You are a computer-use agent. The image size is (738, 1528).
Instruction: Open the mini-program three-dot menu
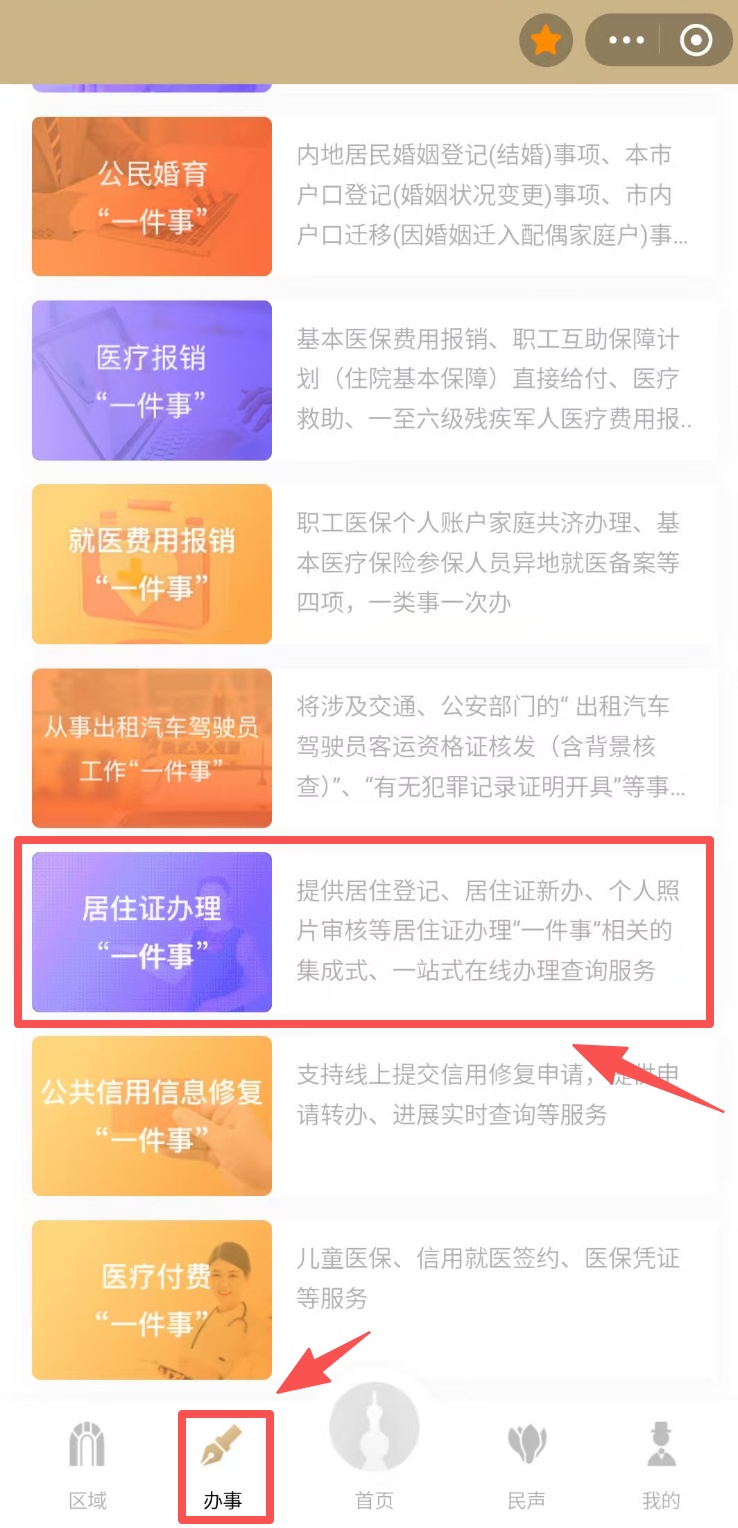[627, 41]
